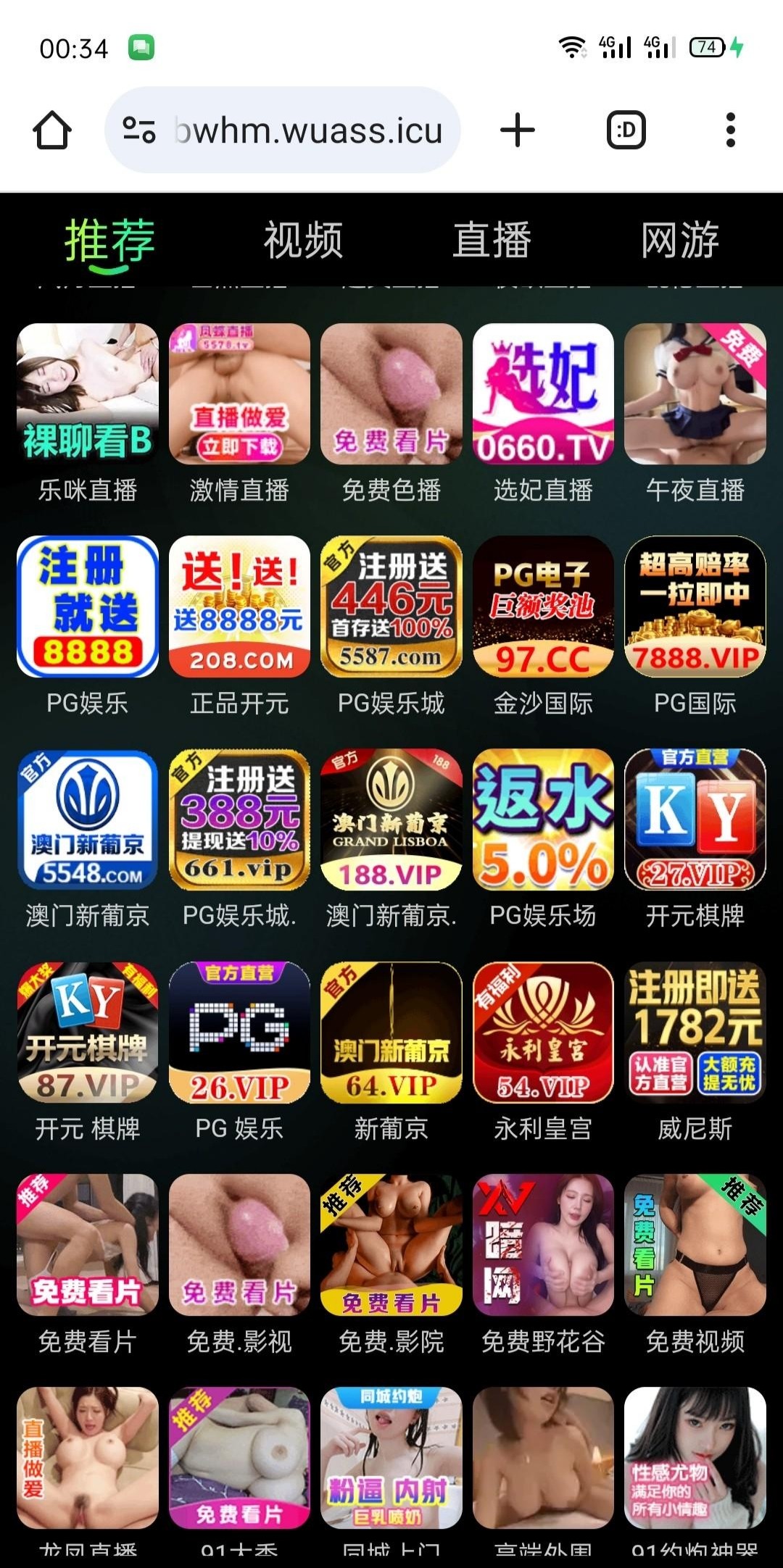Go to the 网游 tab
Viewport: 783px width, 1568px height.
(x=680, y=241)
